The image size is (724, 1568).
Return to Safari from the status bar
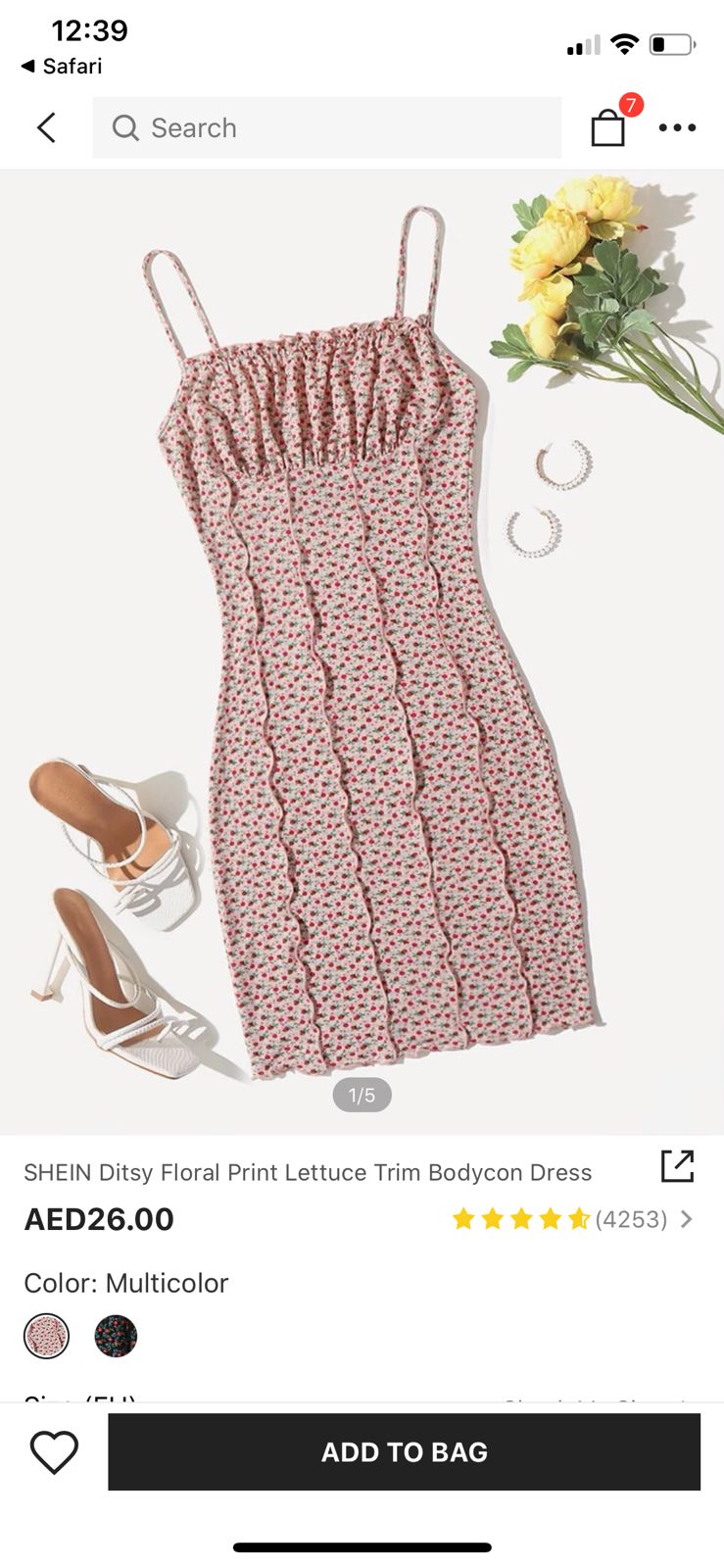tap(61, 66)
